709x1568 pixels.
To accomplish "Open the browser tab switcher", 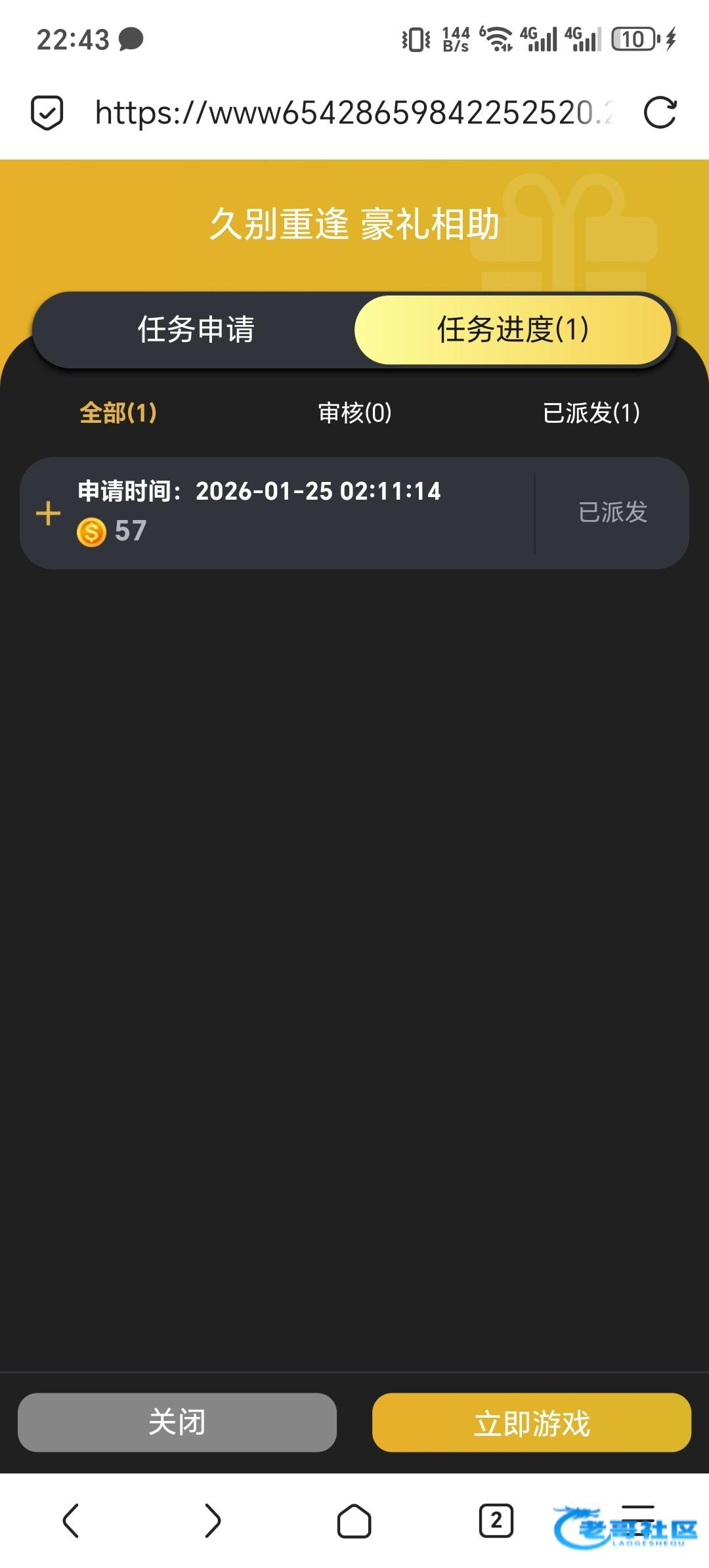I will coord(496,1521).
